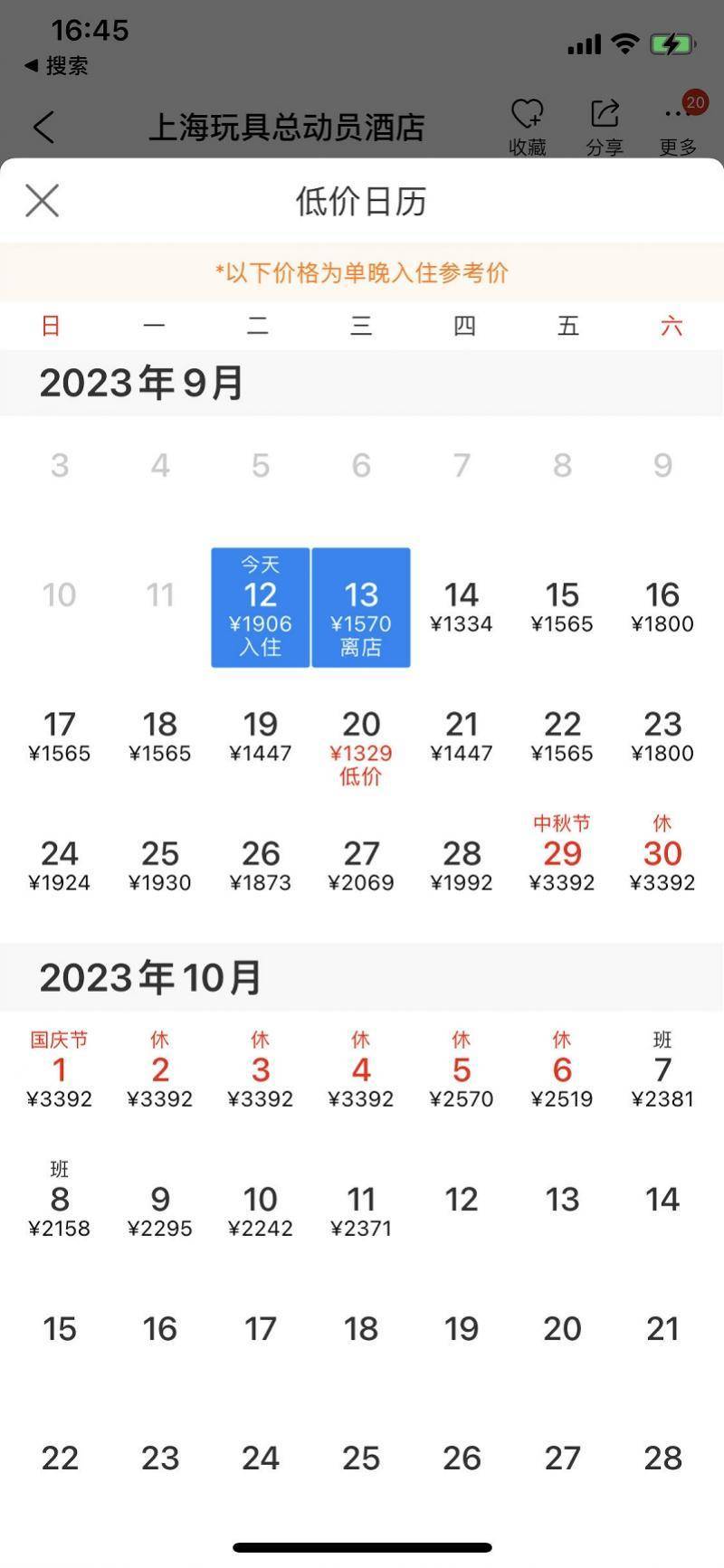
Task: Select September 12 check-in date
Action: pyautogui.click(x=261, y=607)
